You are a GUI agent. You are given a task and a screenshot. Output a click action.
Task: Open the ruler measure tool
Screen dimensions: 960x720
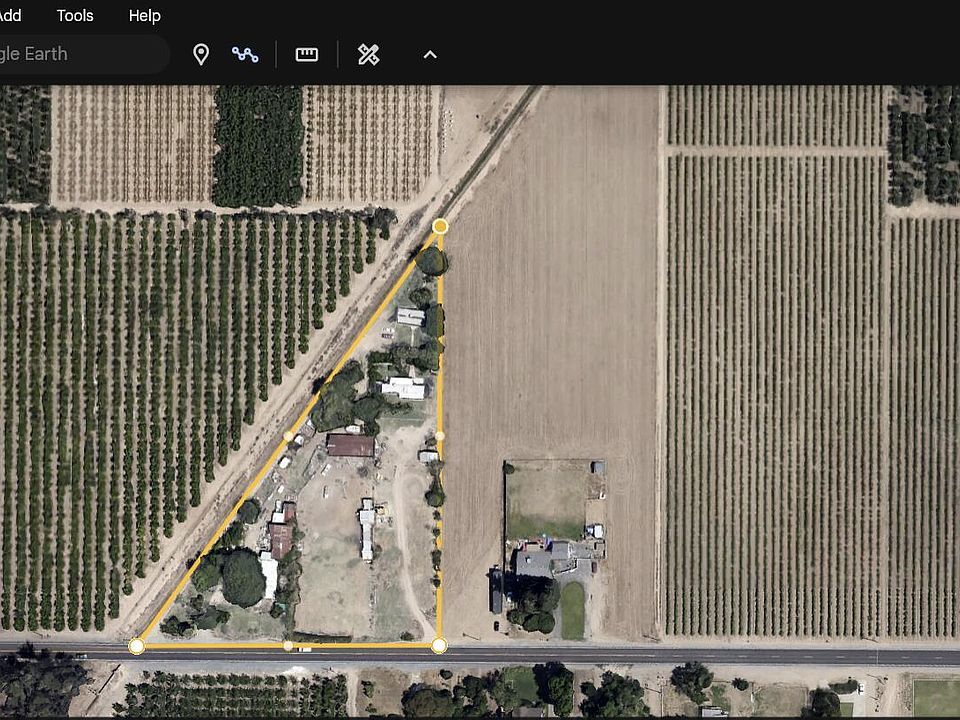point(307,54)
